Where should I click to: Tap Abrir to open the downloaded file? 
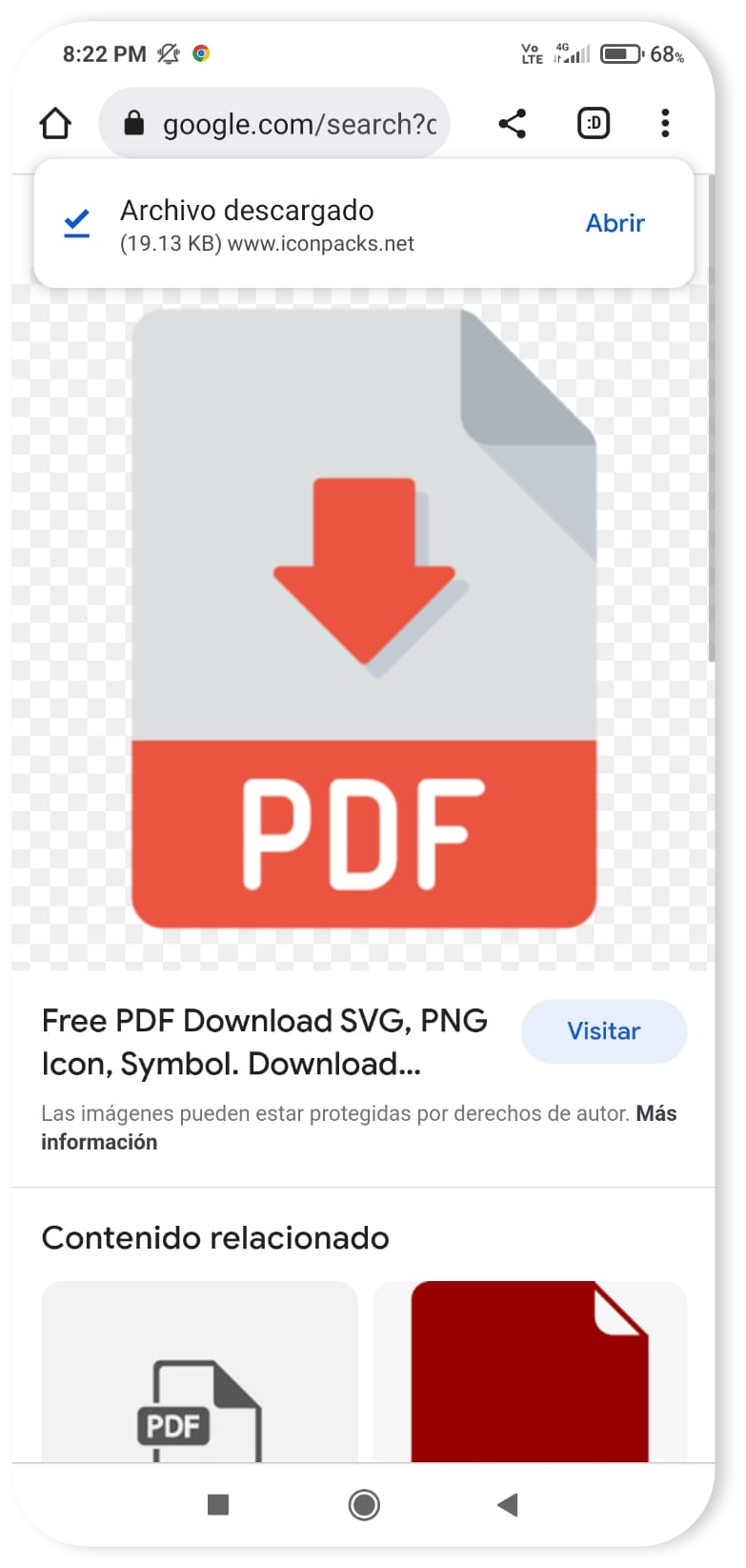point(615,223)
